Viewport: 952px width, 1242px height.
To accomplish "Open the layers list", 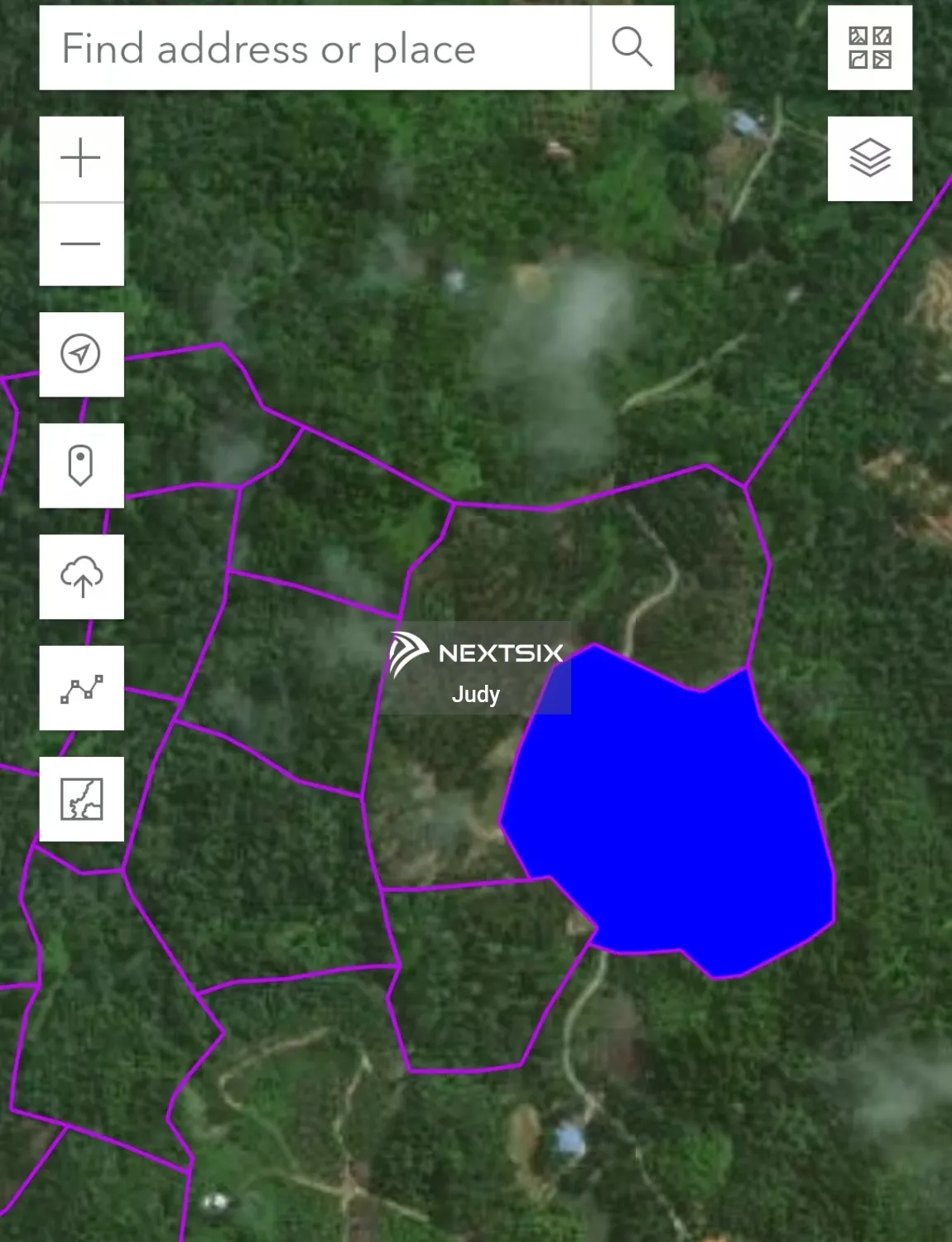I will click(869, 158).
